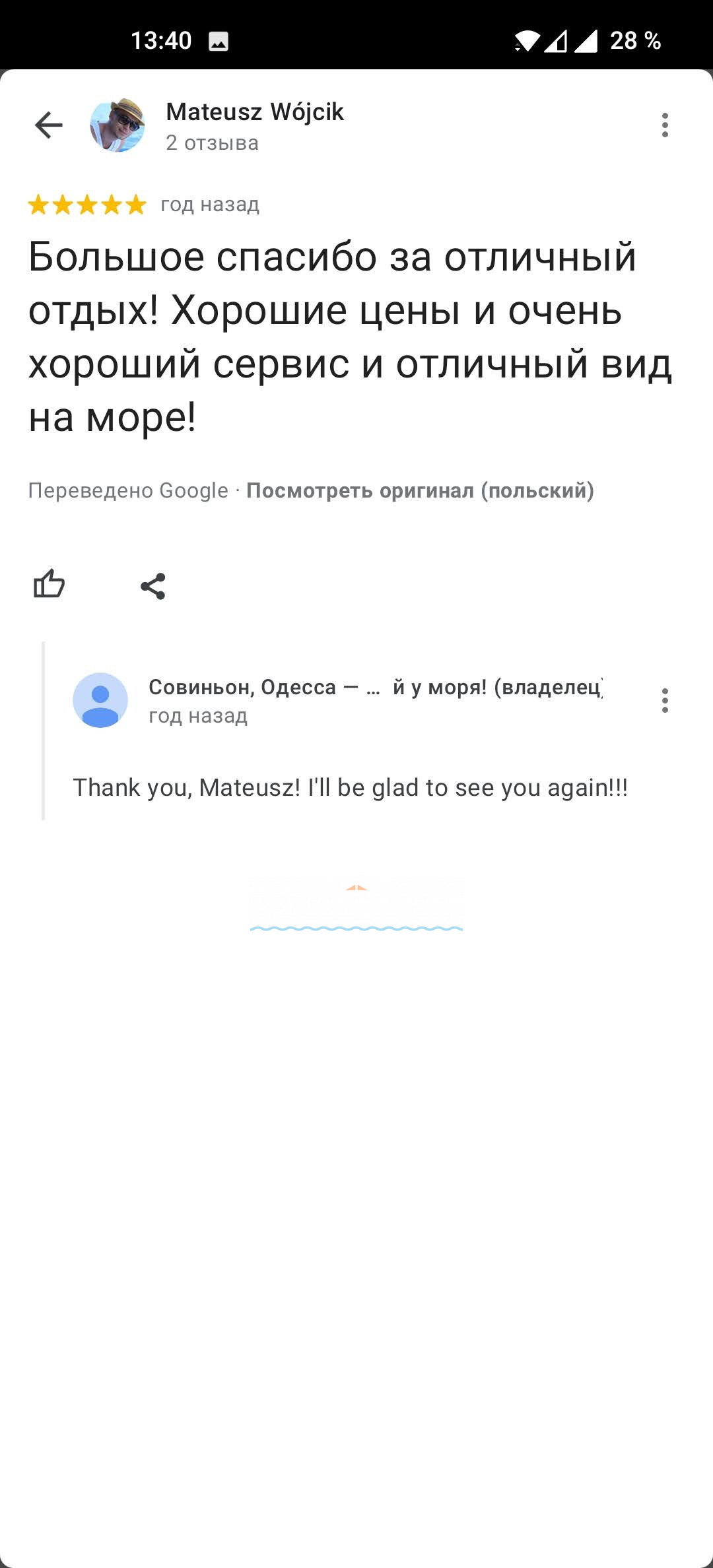View the original review in Polish
Image resolution: width=713 pixels, height=1568 pixels.
[420, 491]
